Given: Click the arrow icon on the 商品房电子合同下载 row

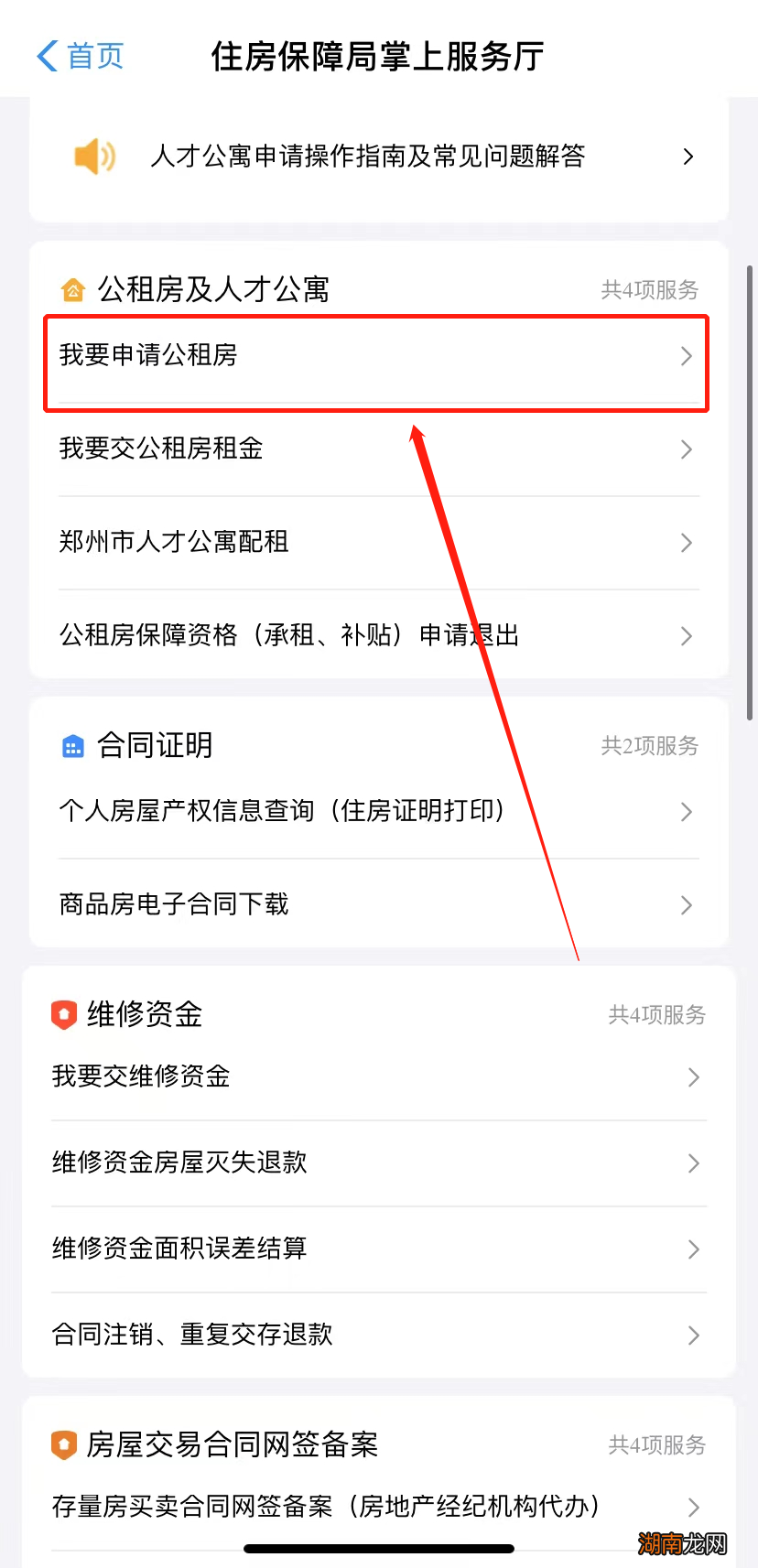Looking at the screenshot, I should (688, 905).
